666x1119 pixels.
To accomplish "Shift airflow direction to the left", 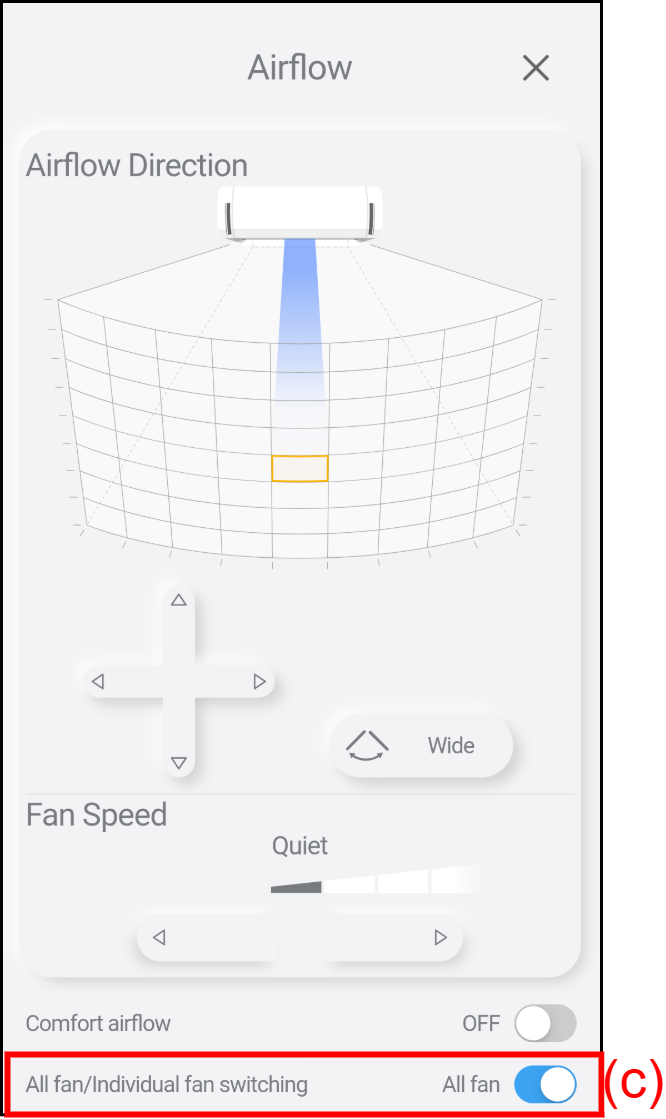I will pyautogui.click(x=98, y=682).
